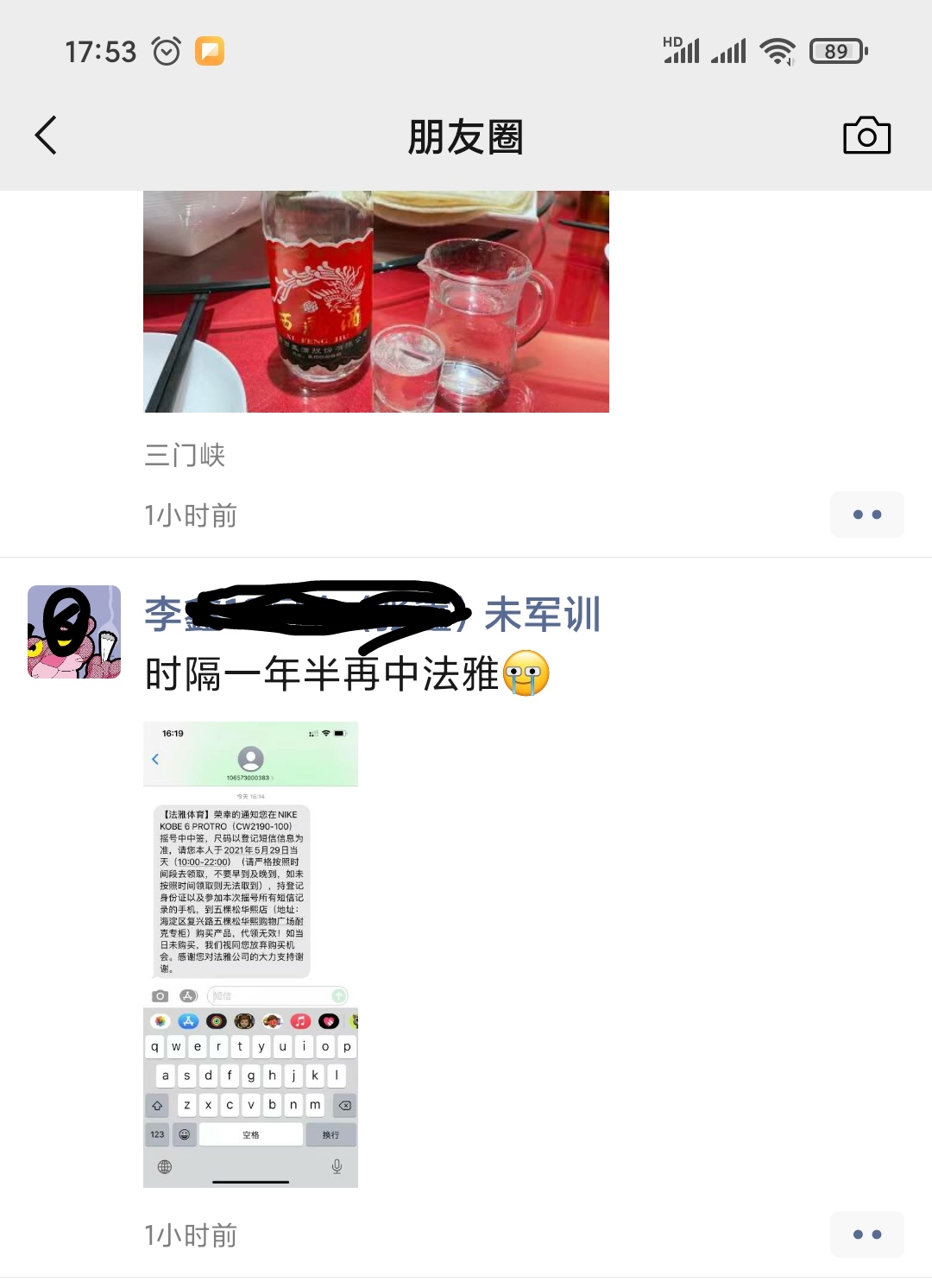Tap the camera icon in the SMS input bar

pos(159,994)
